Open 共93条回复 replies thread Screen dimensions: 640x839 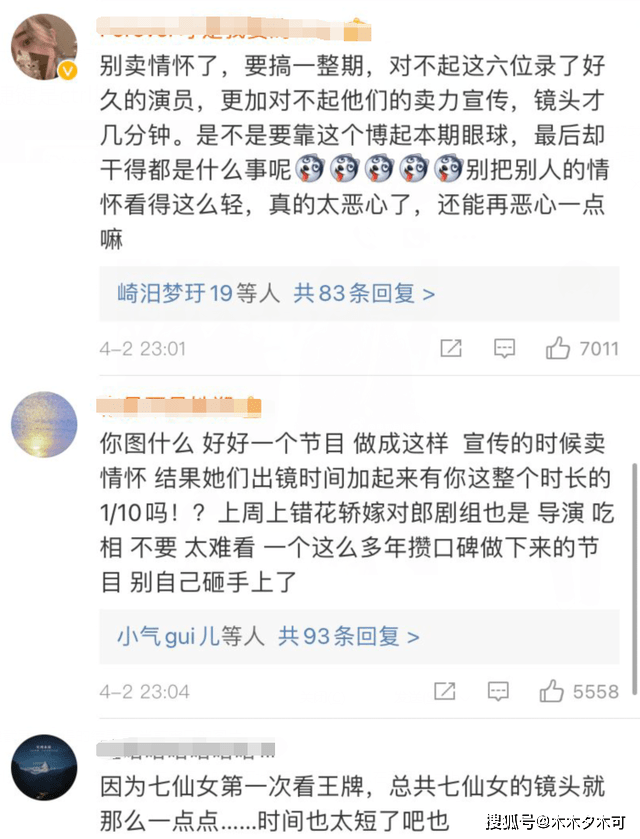tap(348, 636)
